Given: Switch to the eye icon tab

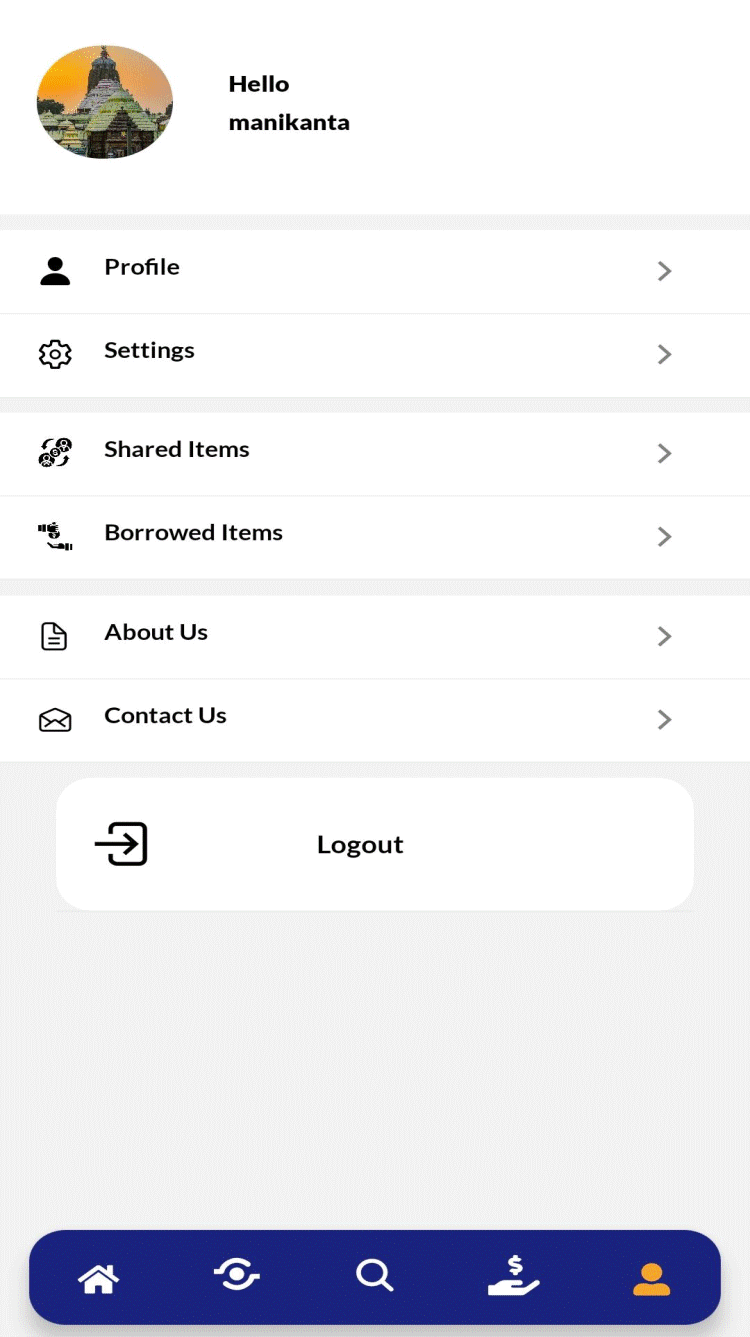Looking at the screenshot, I should pyautogui.click(x=237, y=1276).
